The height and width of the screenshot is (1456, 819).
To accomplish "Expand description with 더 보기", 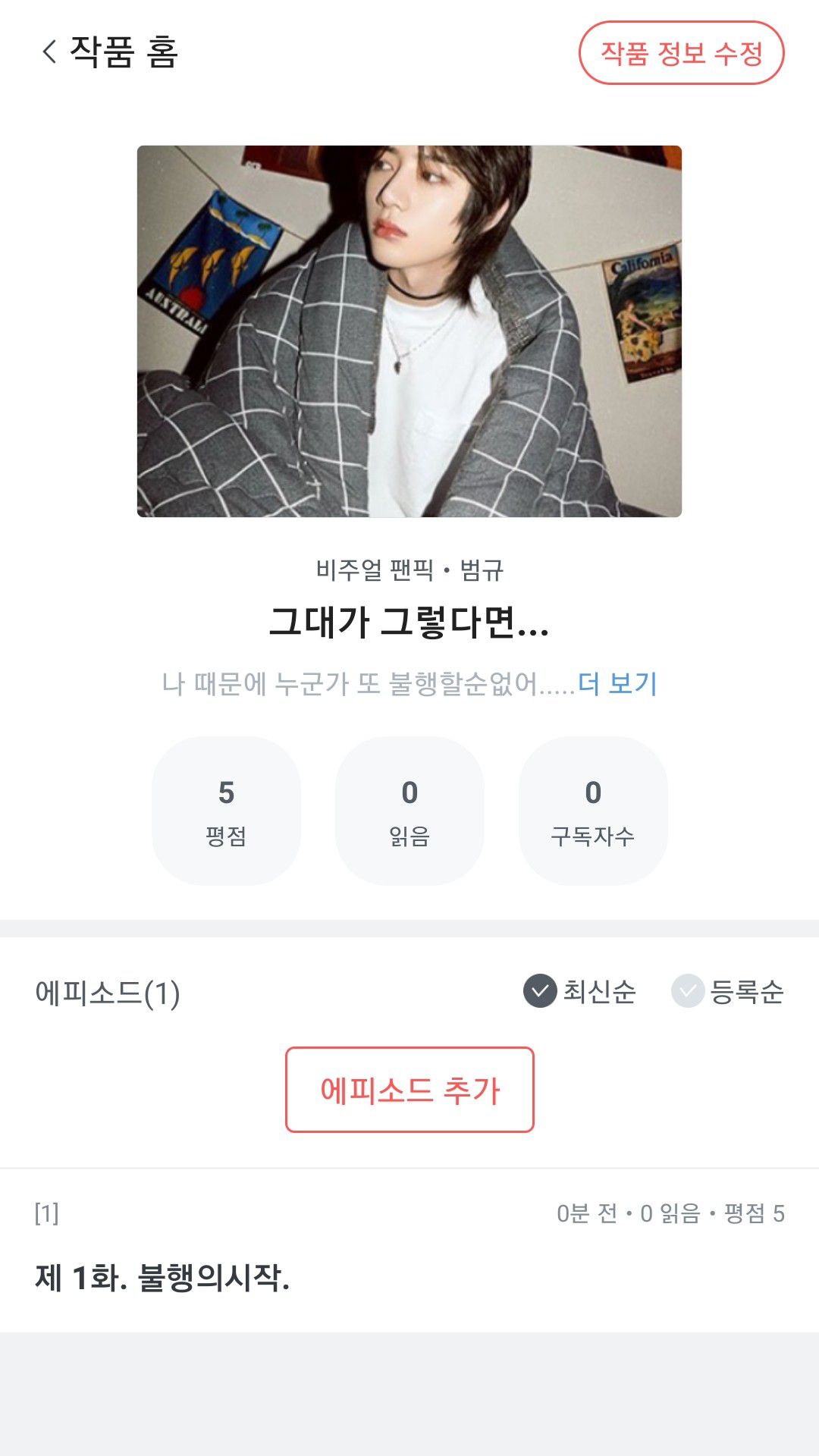I will point(617,683).
